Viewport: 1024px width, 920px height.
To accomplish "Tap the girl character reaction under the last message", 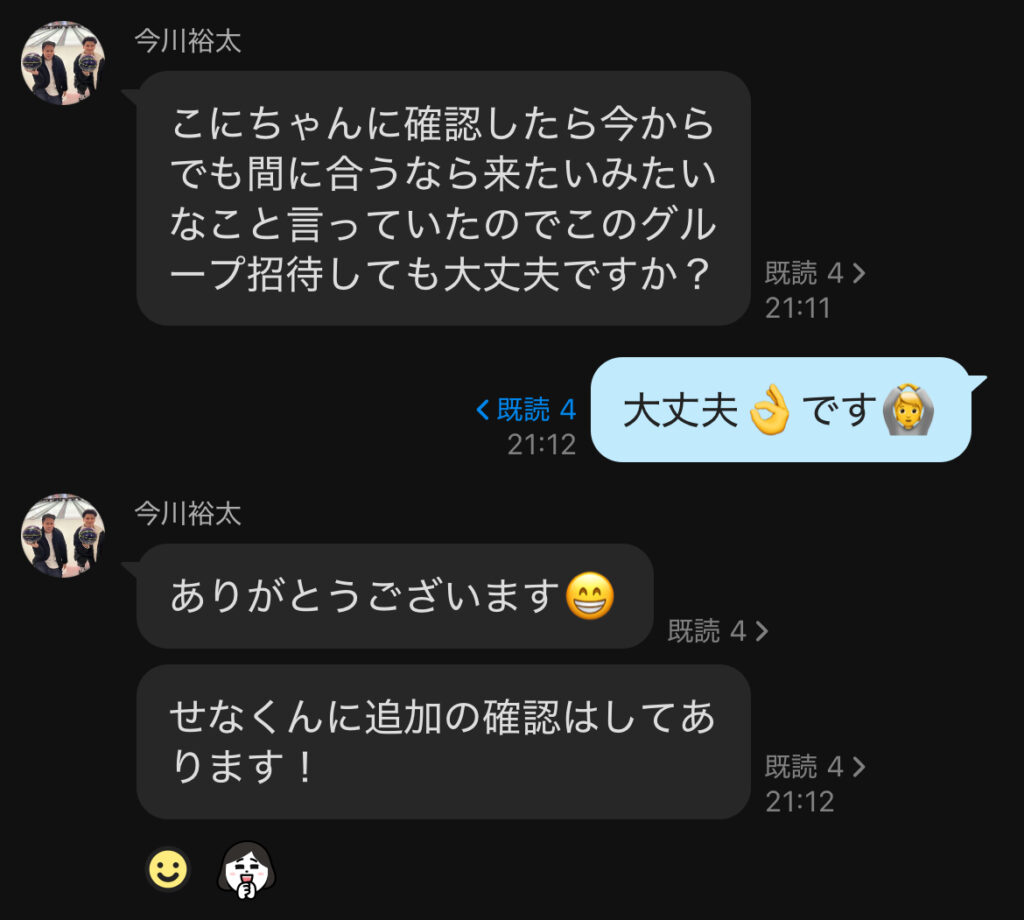I will 245,869.
